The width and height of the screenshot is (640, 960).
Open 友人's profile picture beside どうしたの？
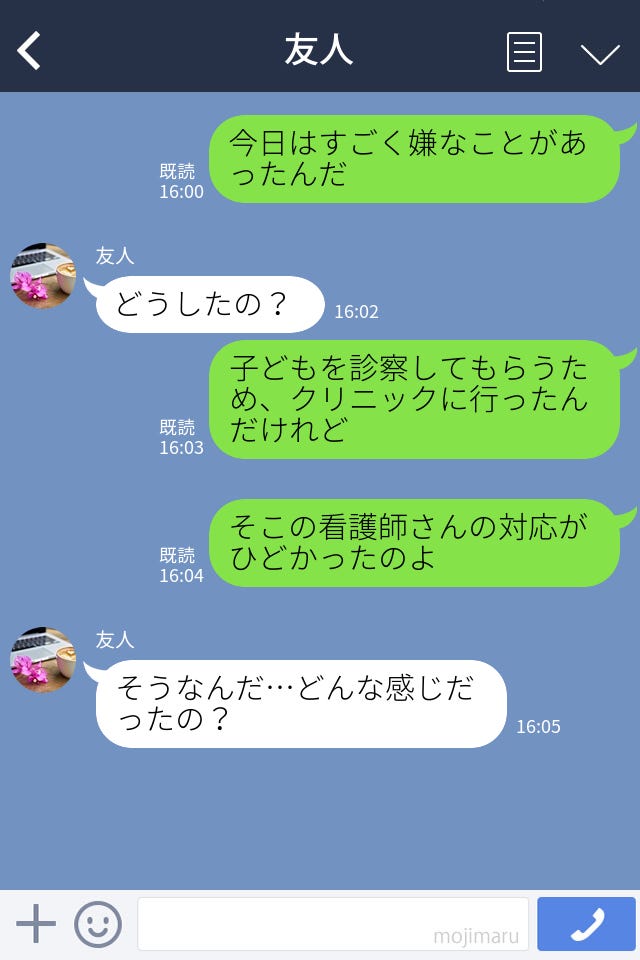pos(43,275)
